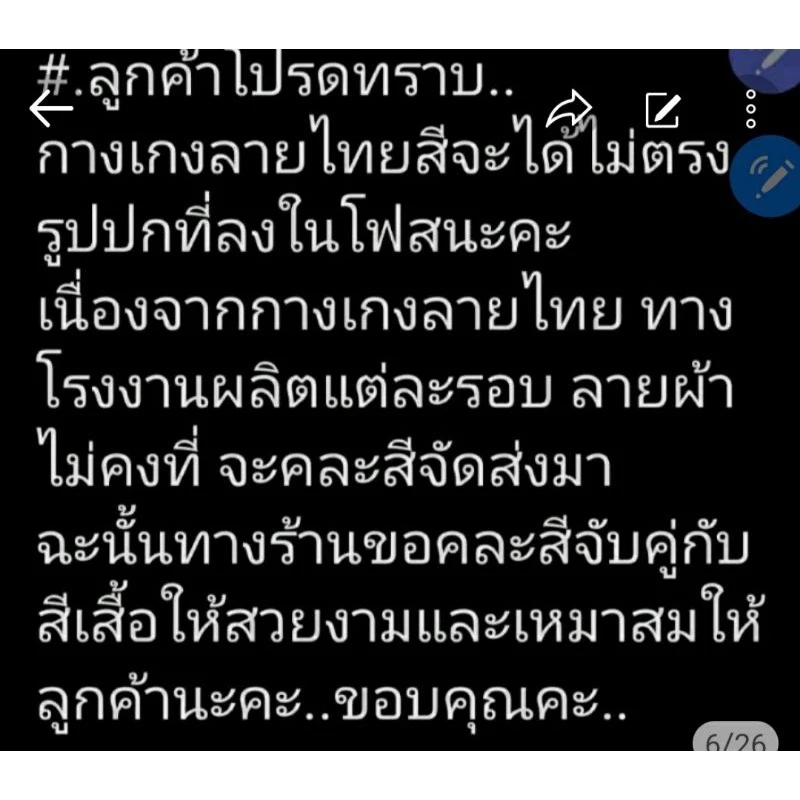
Task: Go back using the arrow
Action: coord(51,108)
